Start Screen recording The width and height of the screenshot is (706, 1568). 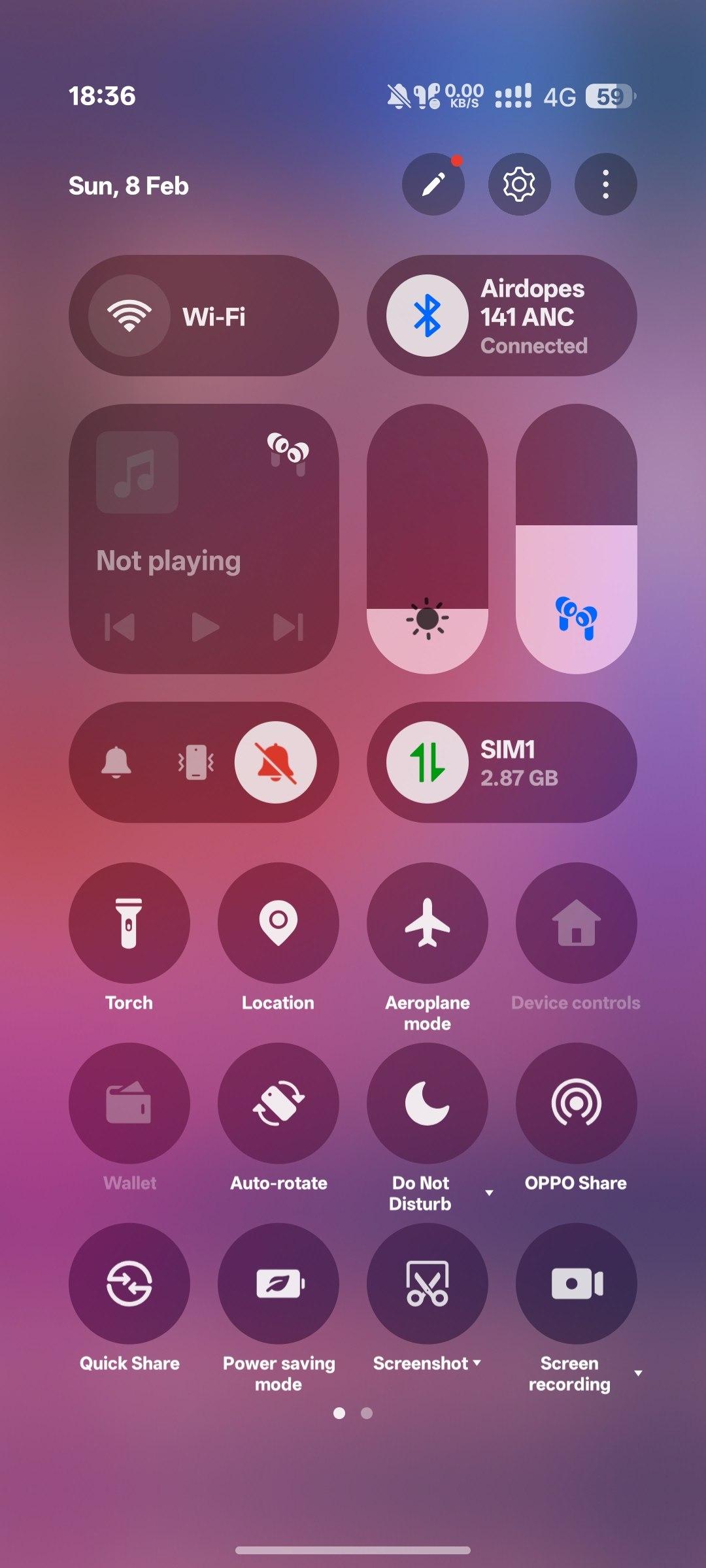pos(577,1284)
